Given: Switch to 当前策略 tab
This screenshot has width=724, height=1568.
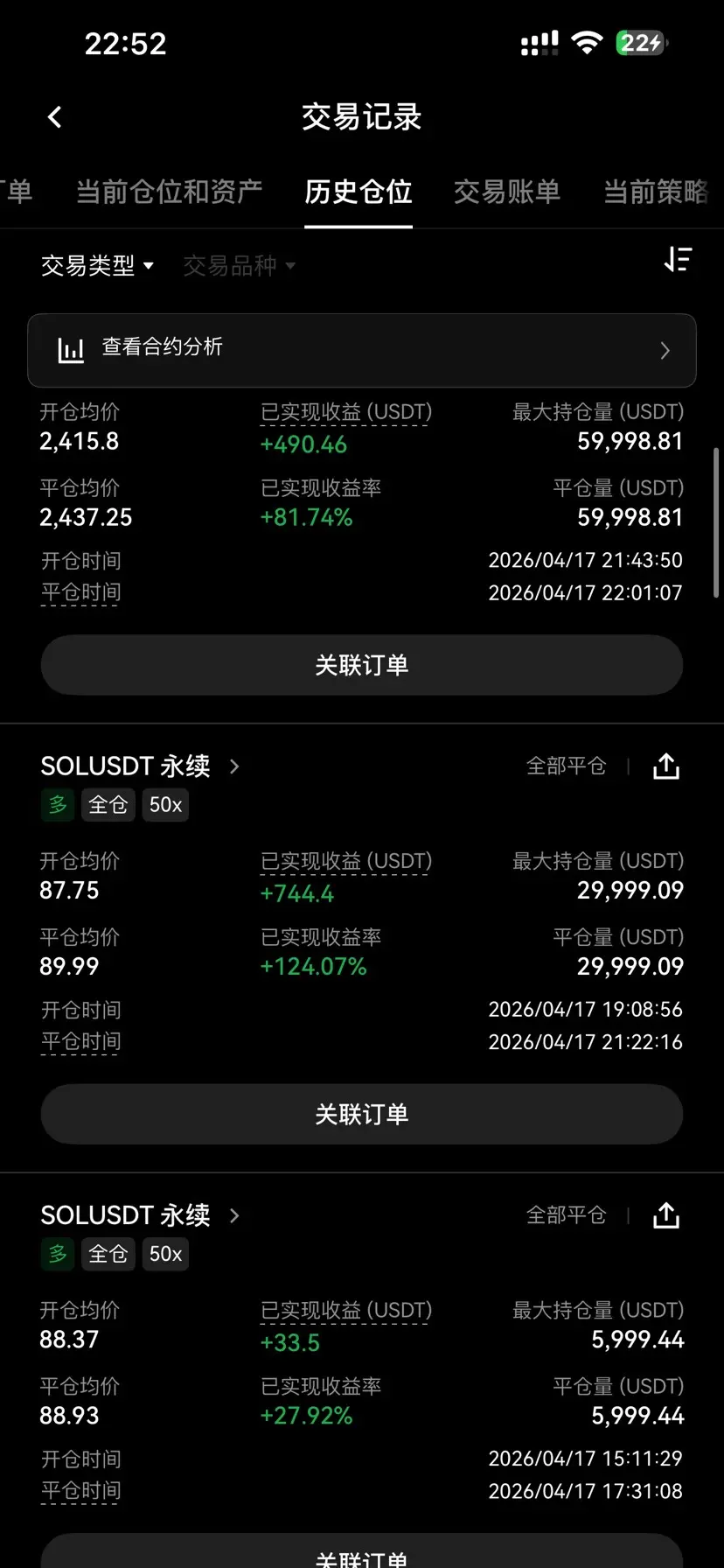Looking at the screenshot, I should (x=656, y=192).
